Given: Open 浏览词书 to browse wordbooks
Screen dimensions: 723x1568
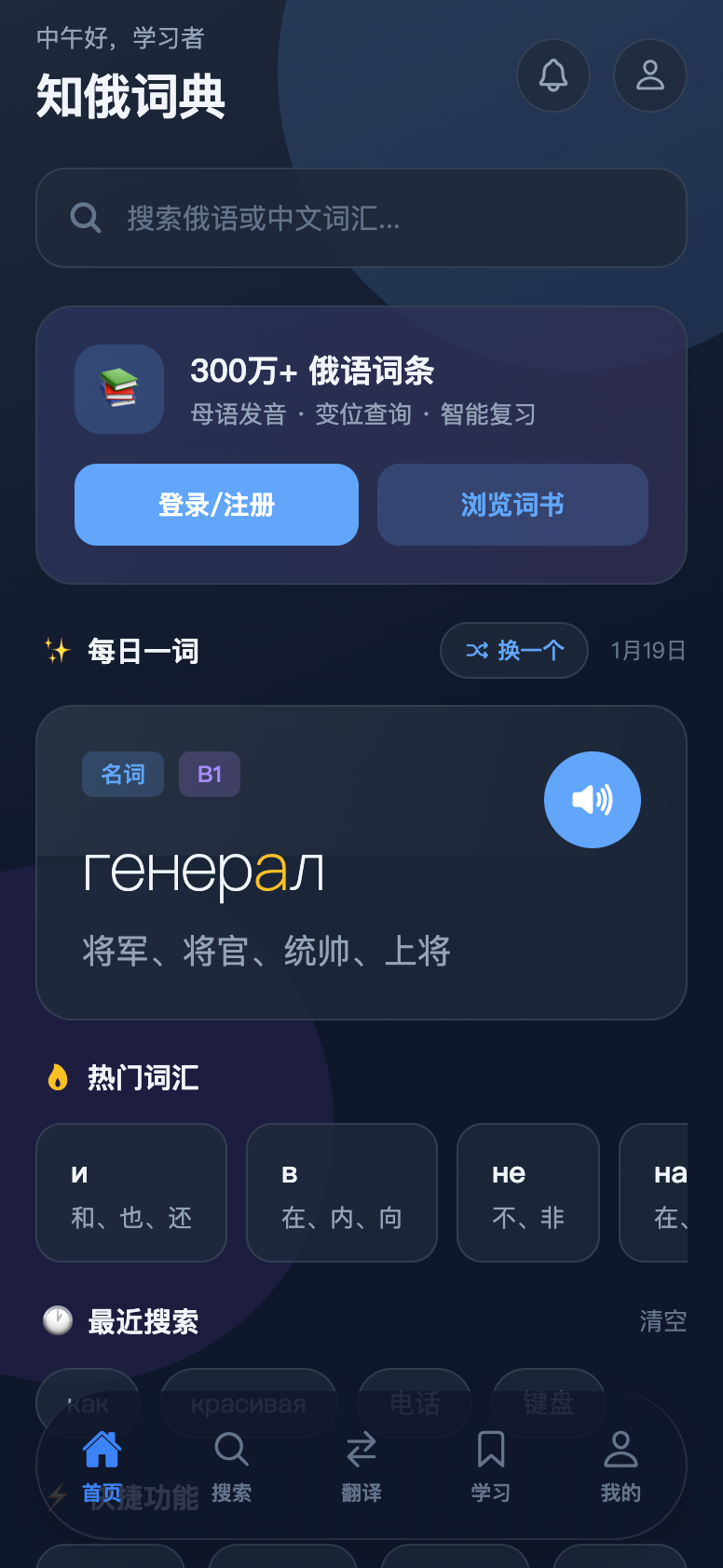Looking at the screenshot, I should 512,505.
